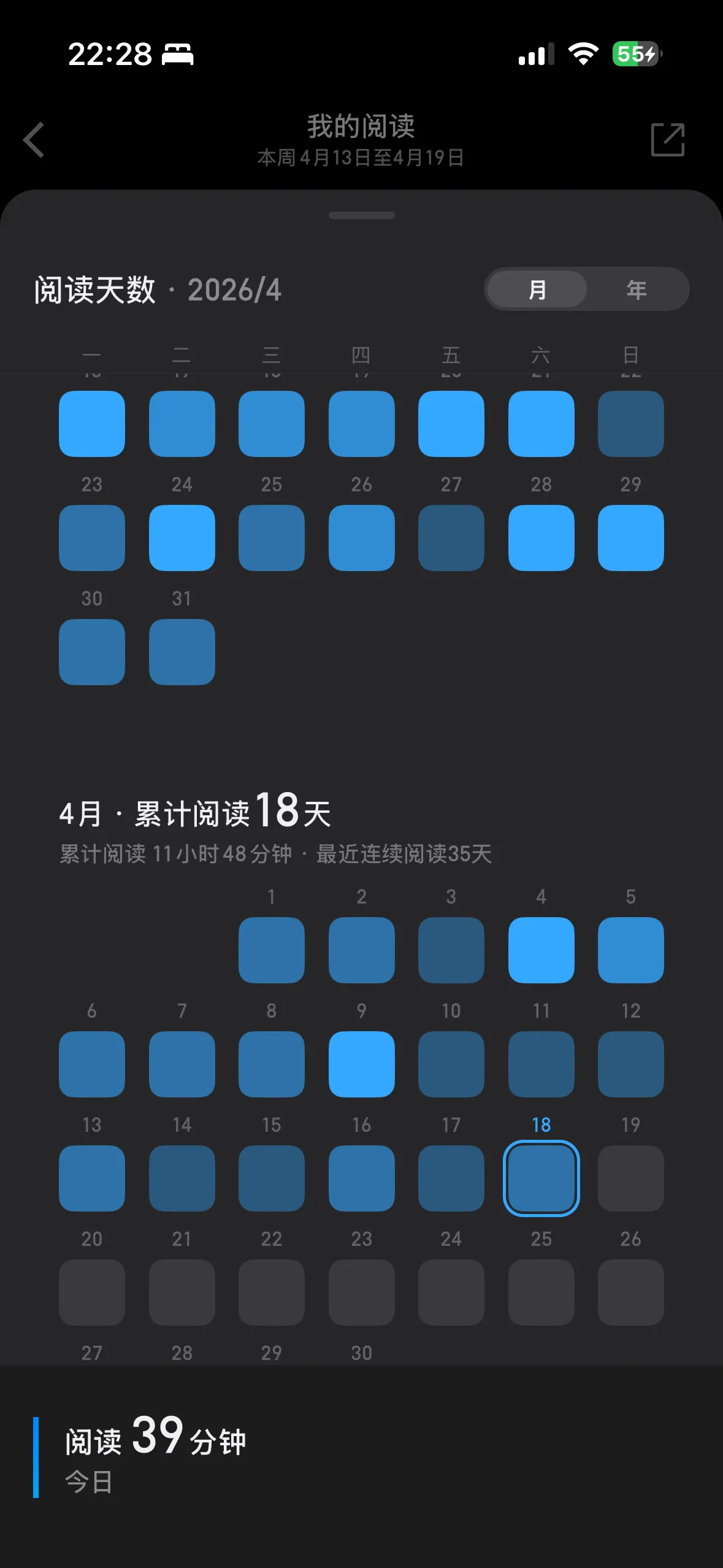723x1568 pixels.
Task: Select April 4 reading day
Action: pyautogui.click(x=541, y=950)
